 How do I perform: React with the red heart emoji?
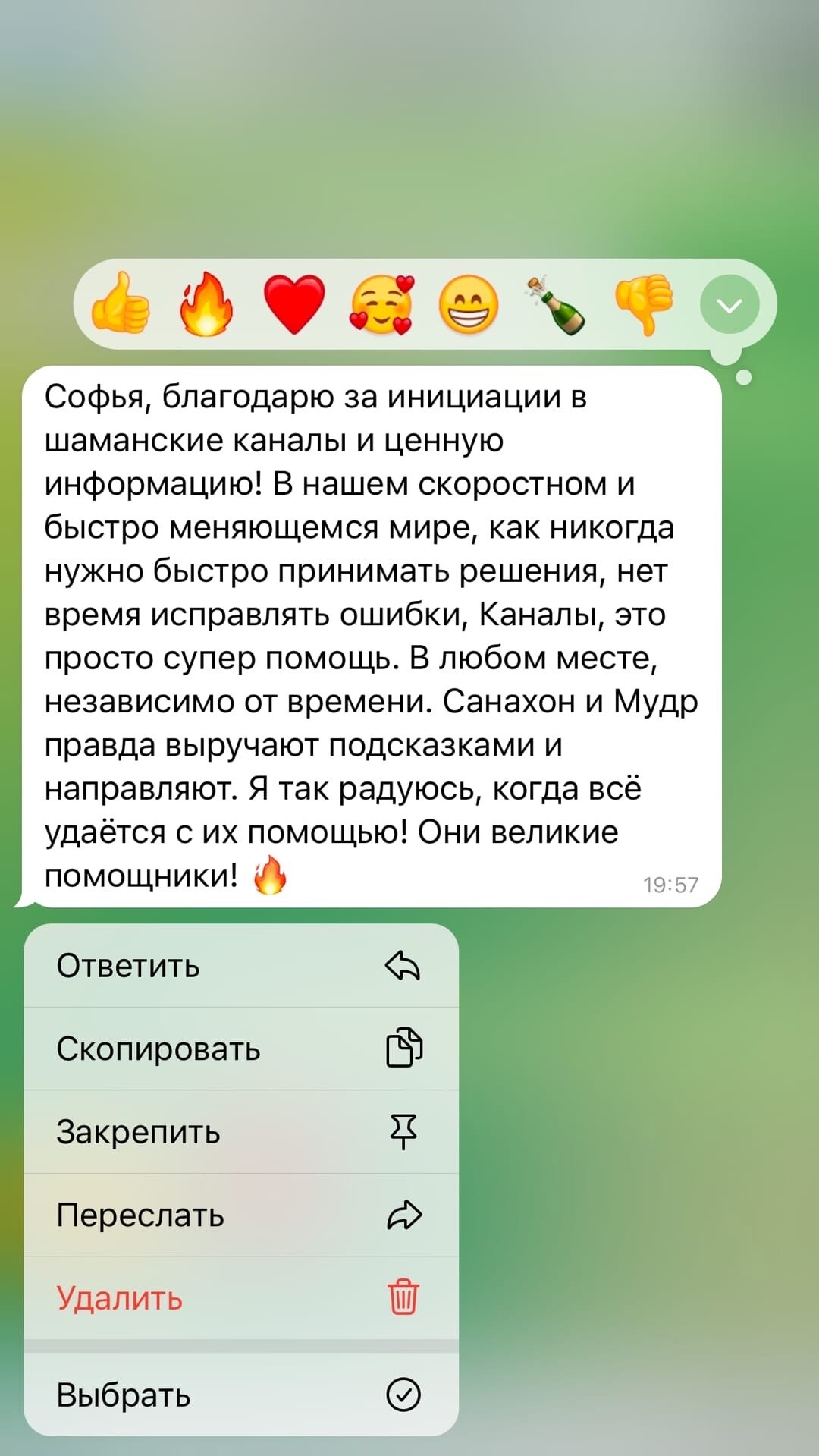pos(294,304)
